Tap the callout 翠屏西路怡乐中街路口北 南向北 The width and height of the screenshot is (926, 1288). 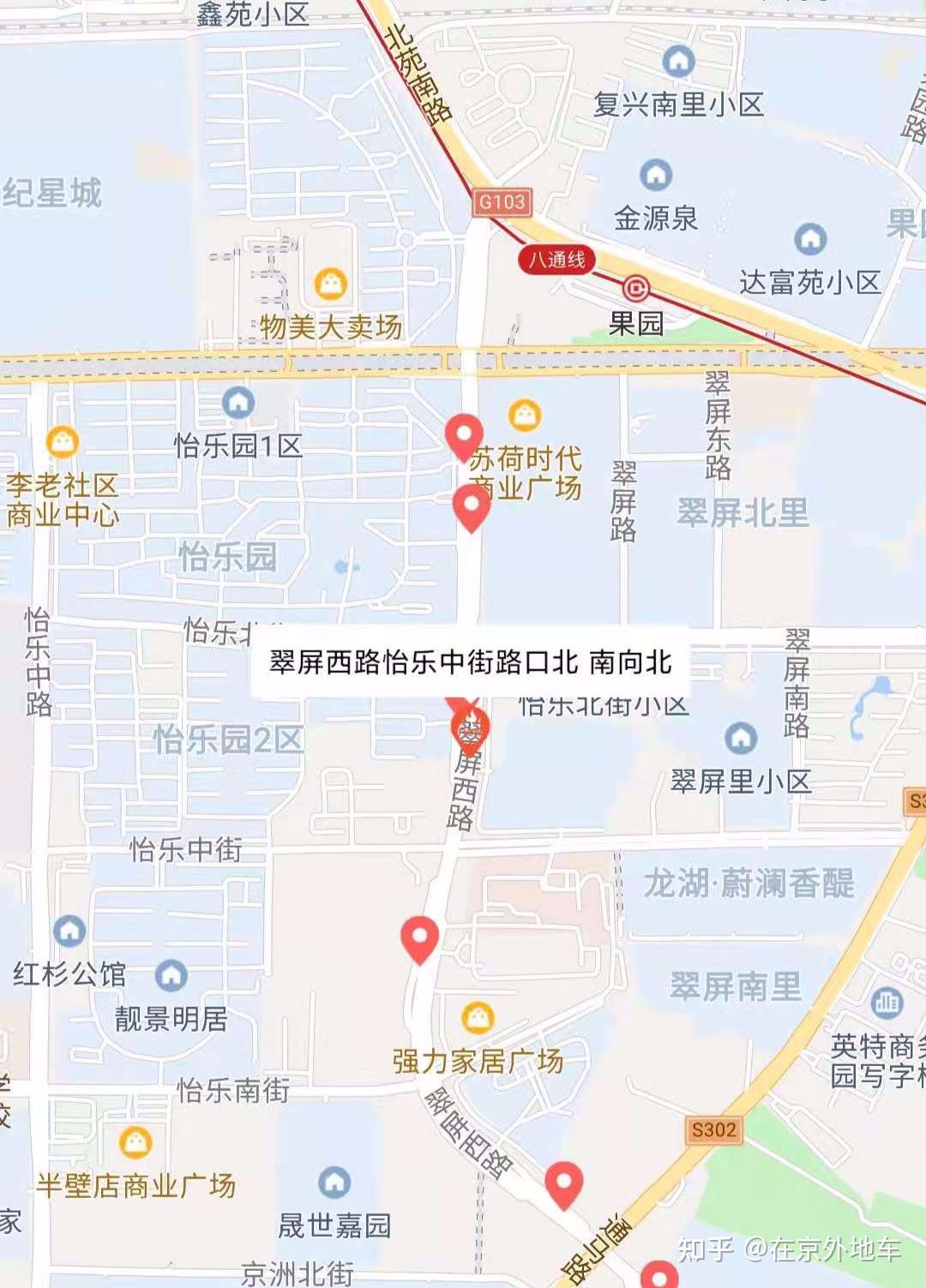pyautogui.click(x=470, y=662)
